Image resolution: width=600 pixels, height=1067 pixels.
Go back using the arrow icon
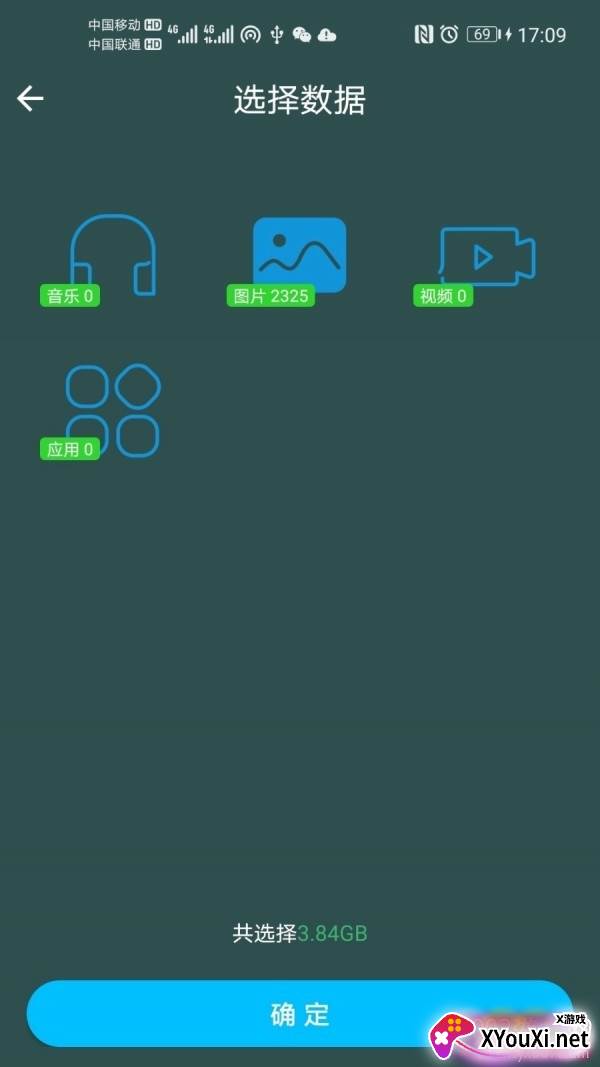click(x=31, y=98)
